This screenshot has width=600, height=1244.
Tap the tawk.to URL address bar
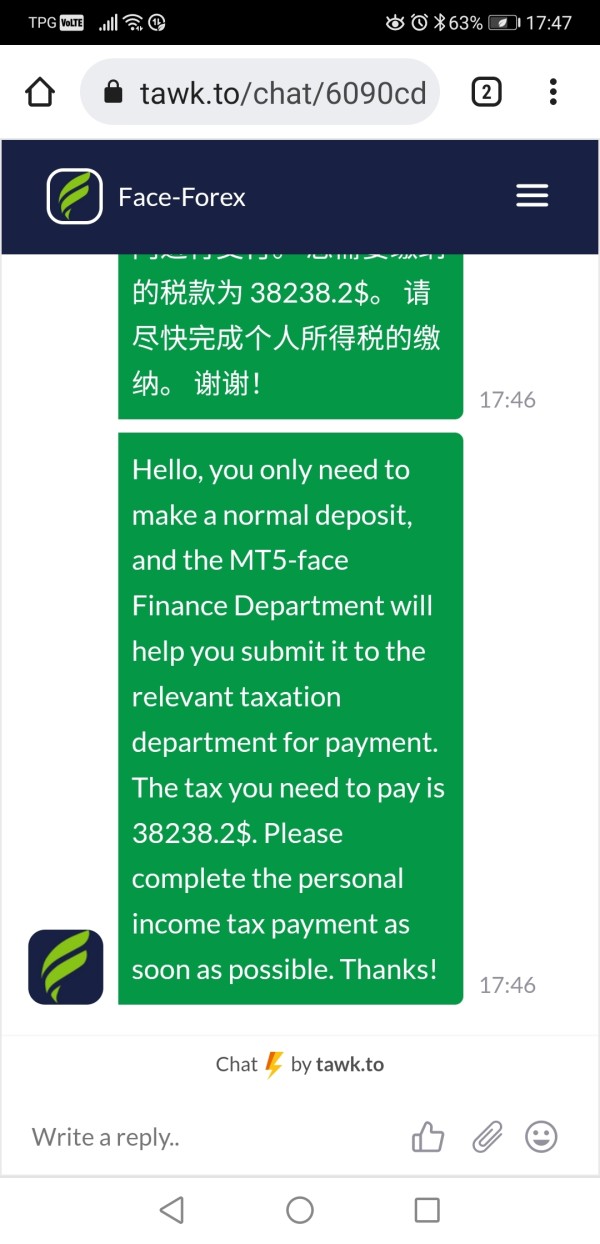click(260, 92)
